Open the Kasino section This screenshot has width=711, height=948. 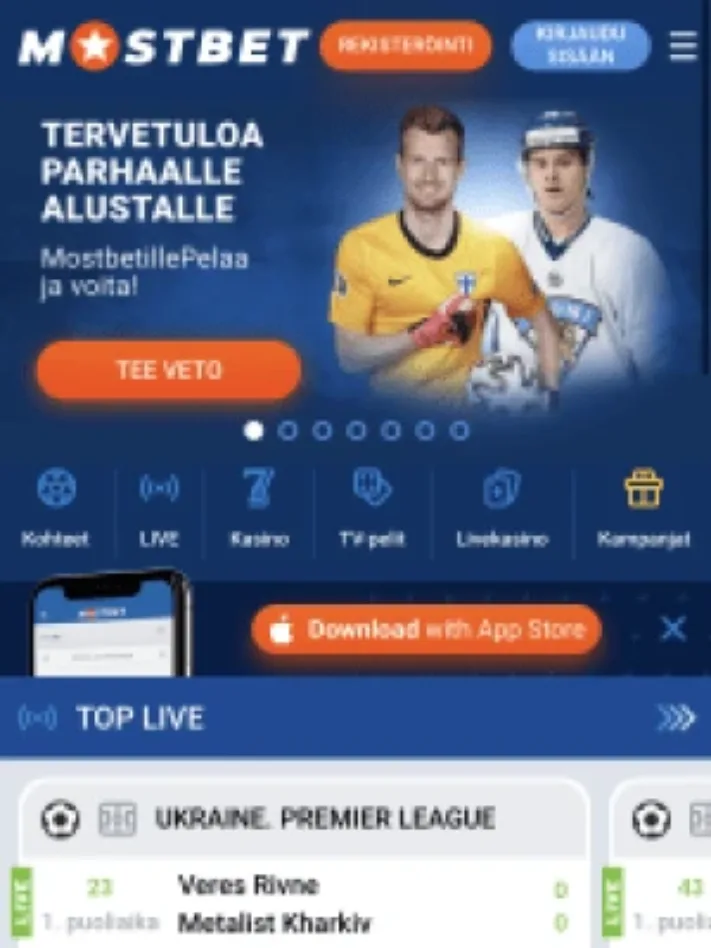point(258,508)
